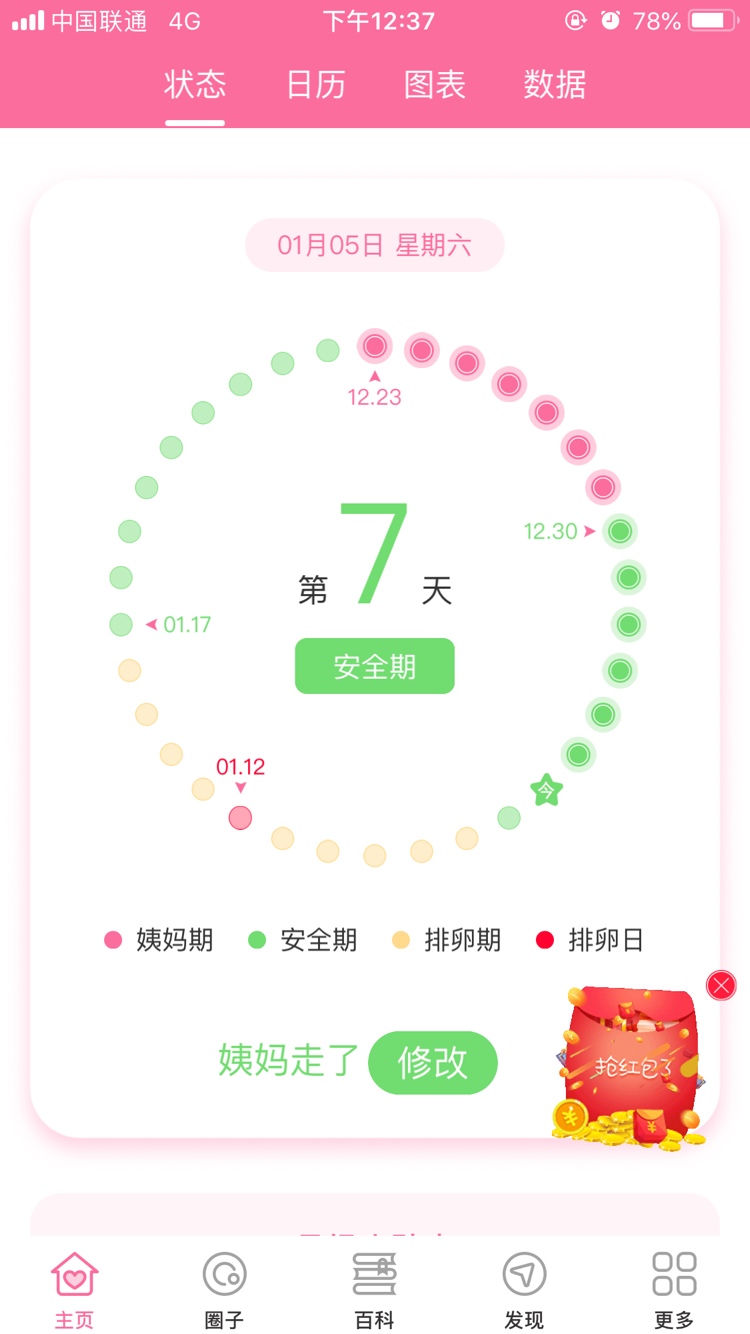The height and width of the screenshot is (1334, 750).
Task: Return to the 主页 tab
Action: coord(75,1290)
